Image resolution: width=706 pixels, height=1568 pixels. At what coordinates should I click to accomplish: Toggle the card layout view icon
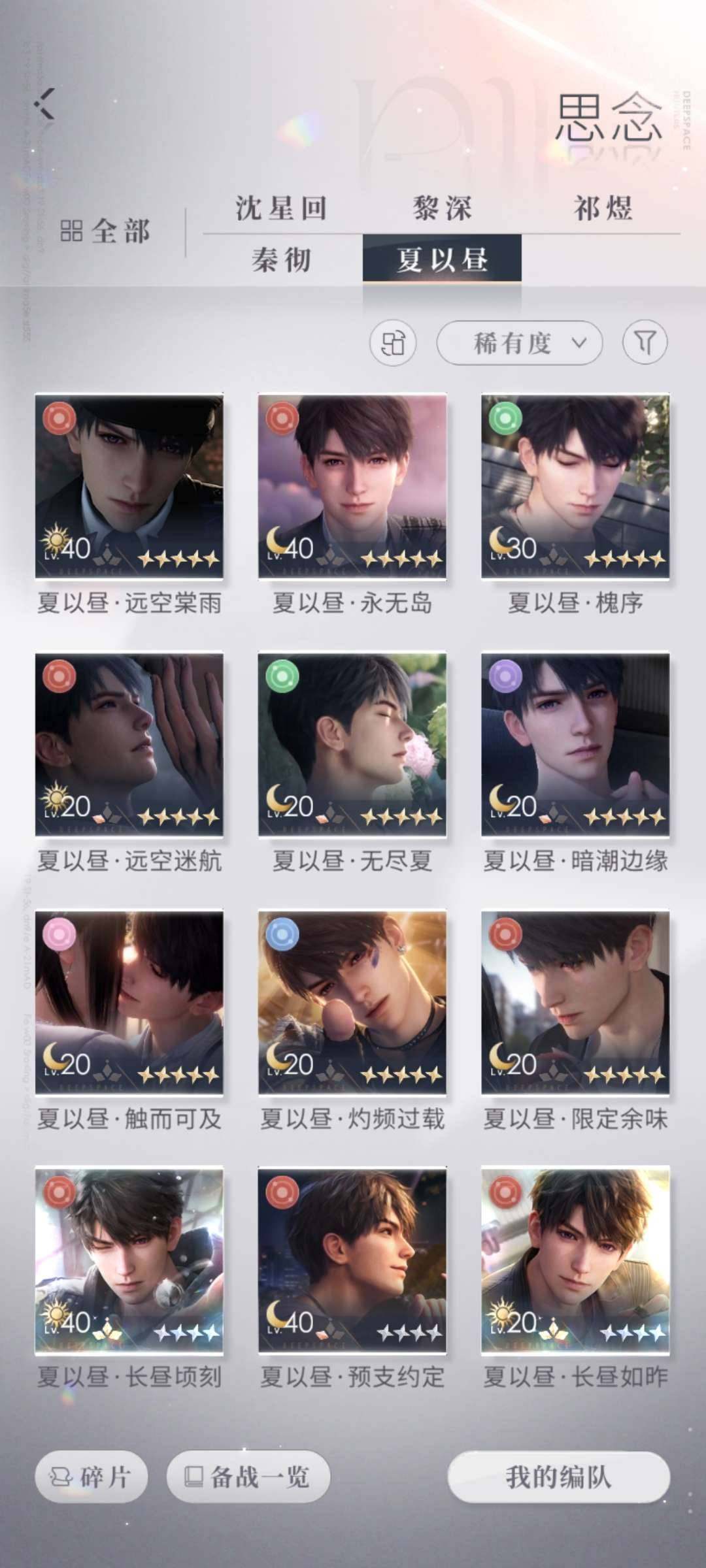point(393,342)
